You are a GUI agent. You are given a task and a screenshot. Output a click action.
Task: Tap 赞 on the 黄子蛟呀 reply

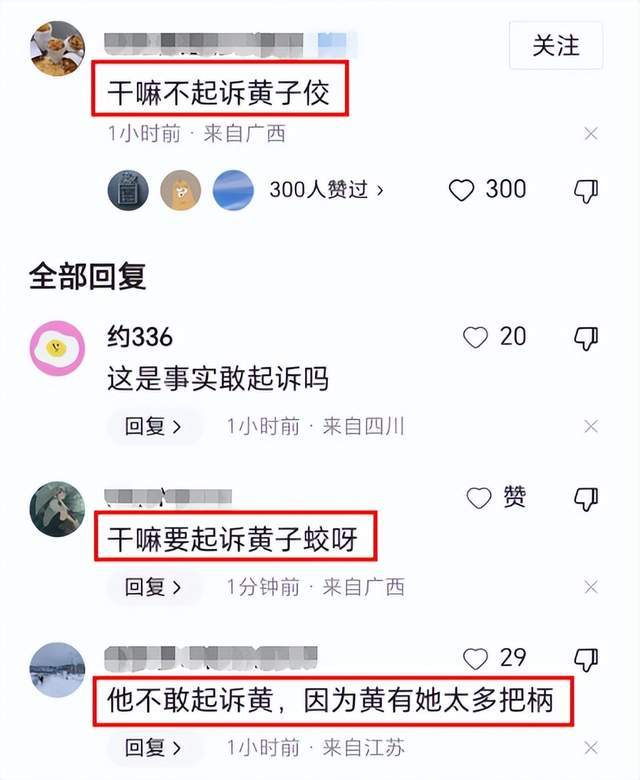pos(480,497)
